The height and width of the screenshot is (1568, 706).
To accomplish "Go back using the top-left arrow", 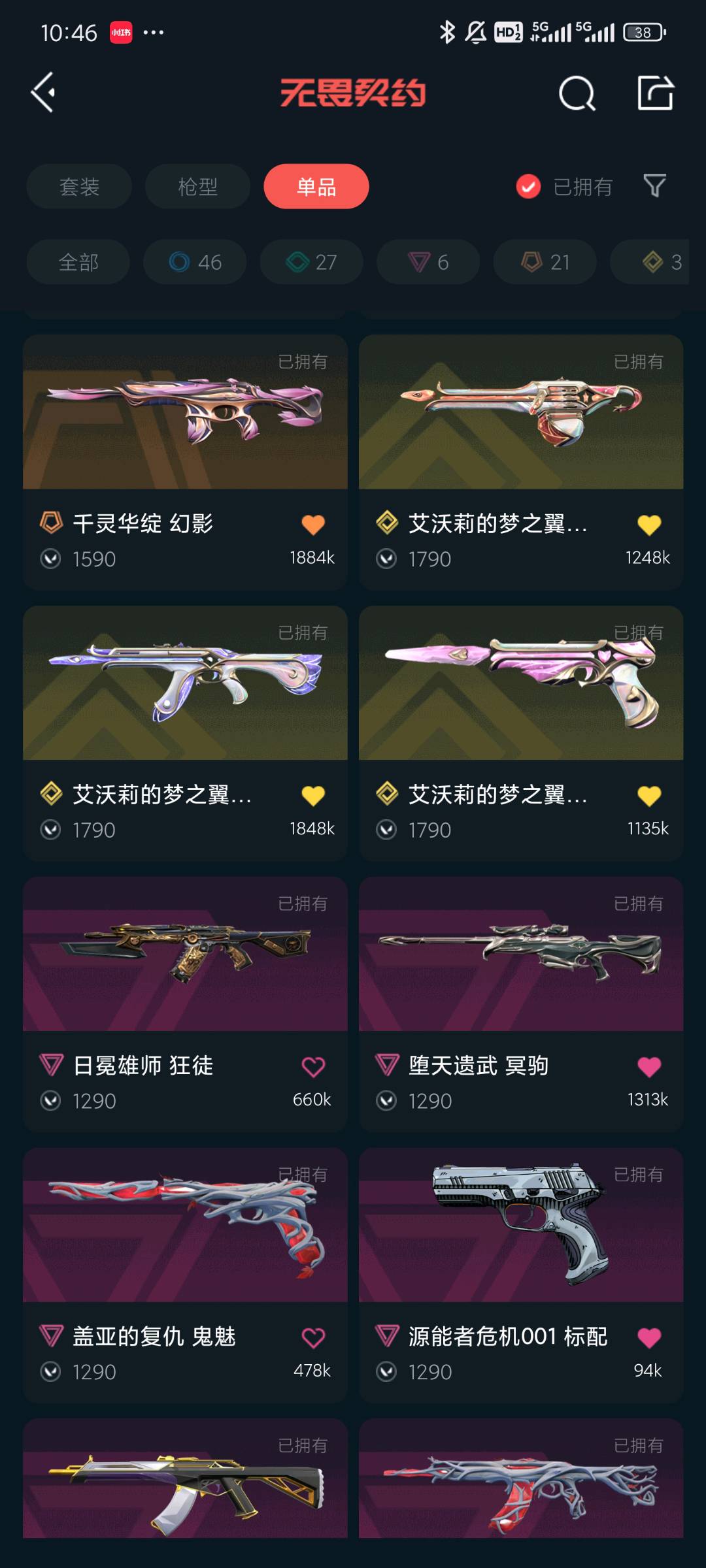I will point(43,93).
